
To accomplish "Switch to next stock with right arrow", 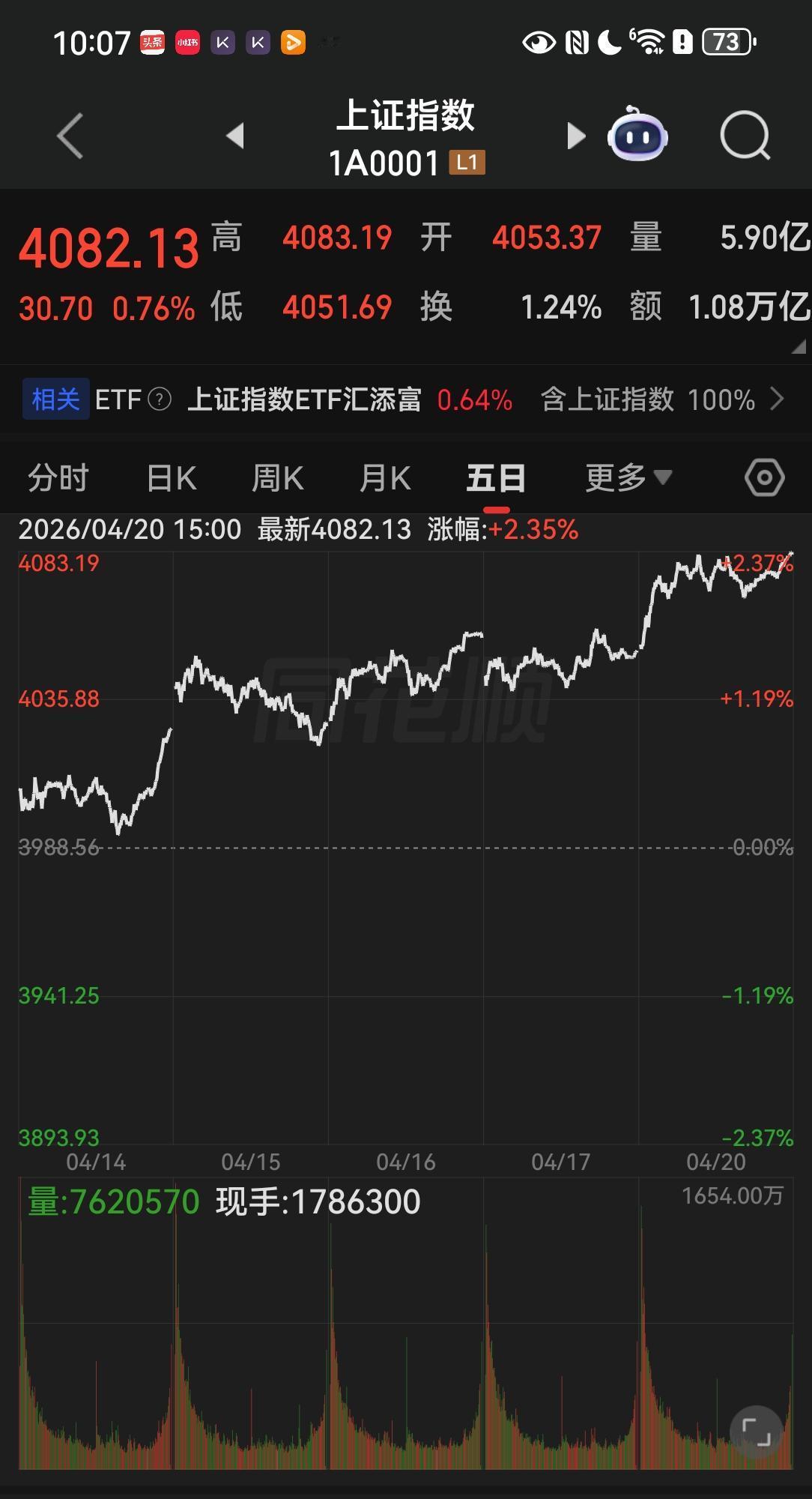I will 577,135.
